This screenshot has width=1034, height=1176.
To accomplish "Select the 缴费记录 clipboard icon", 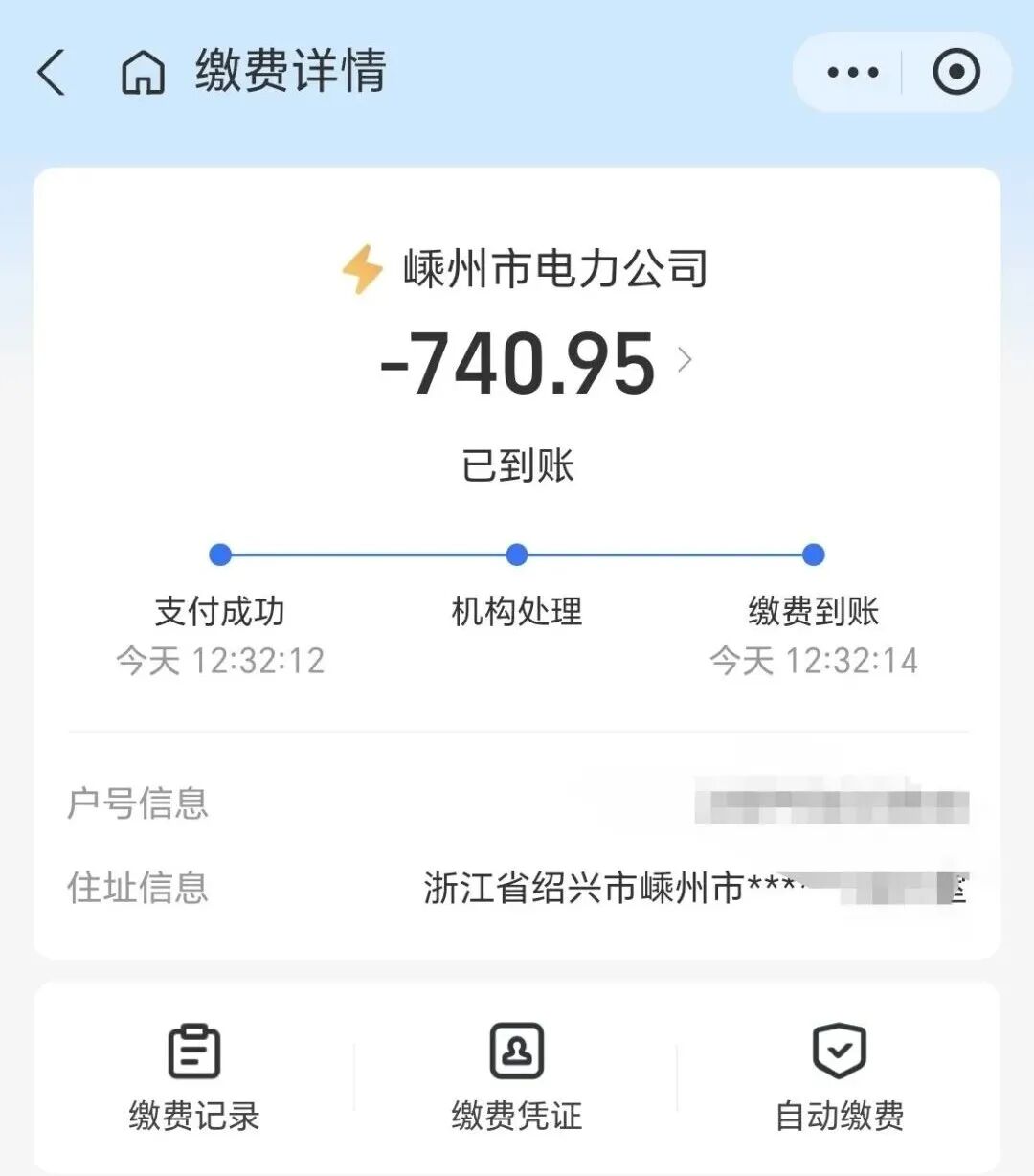I will [x=191, y=1052].
